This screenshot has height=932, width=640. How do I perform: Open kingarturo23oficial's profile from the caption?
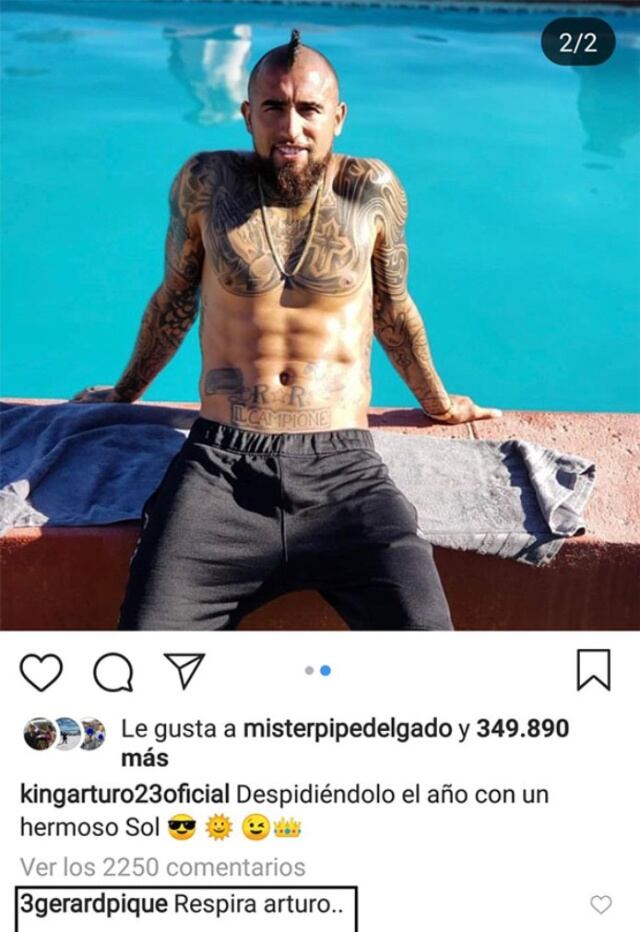[125, 796]
